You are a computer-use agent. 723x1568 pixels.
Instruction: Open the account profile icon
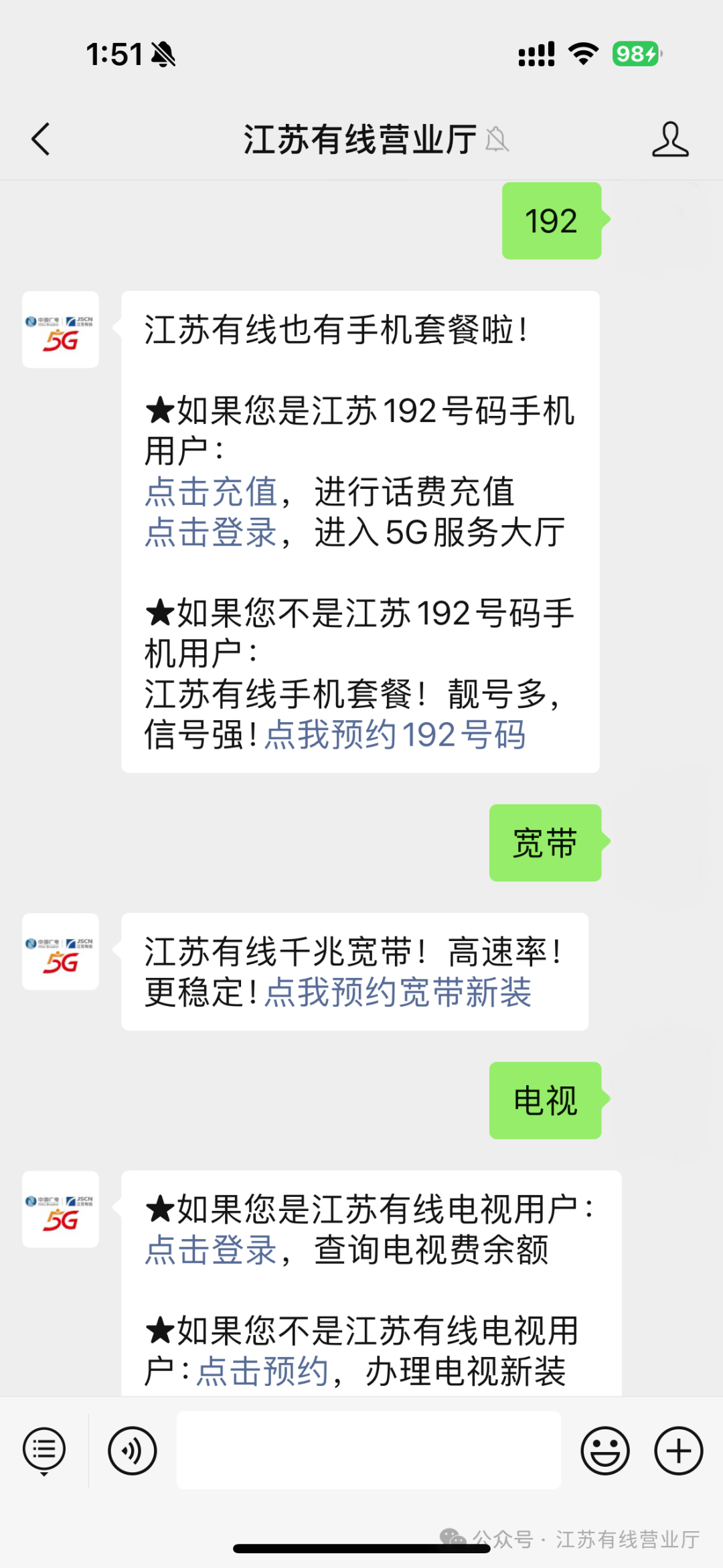(x=670, y=139)
